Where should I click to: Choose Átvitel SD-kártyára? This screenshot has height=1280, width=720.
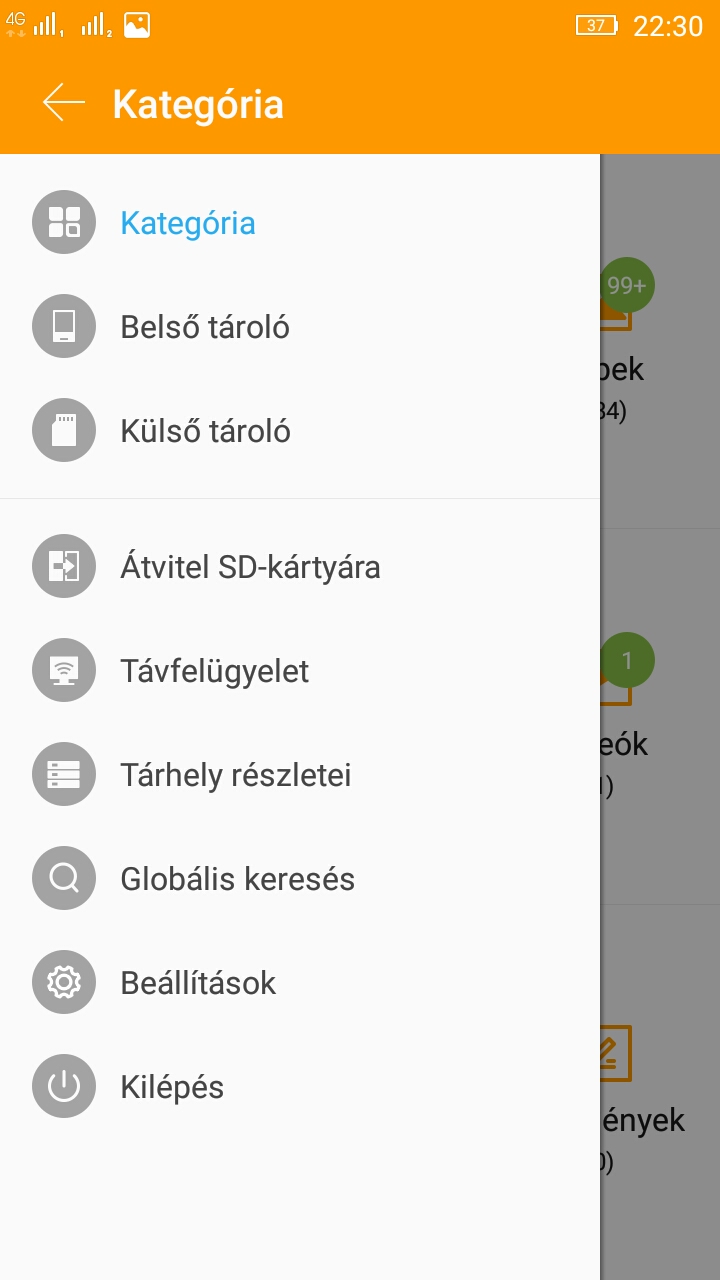coord(300,566)
